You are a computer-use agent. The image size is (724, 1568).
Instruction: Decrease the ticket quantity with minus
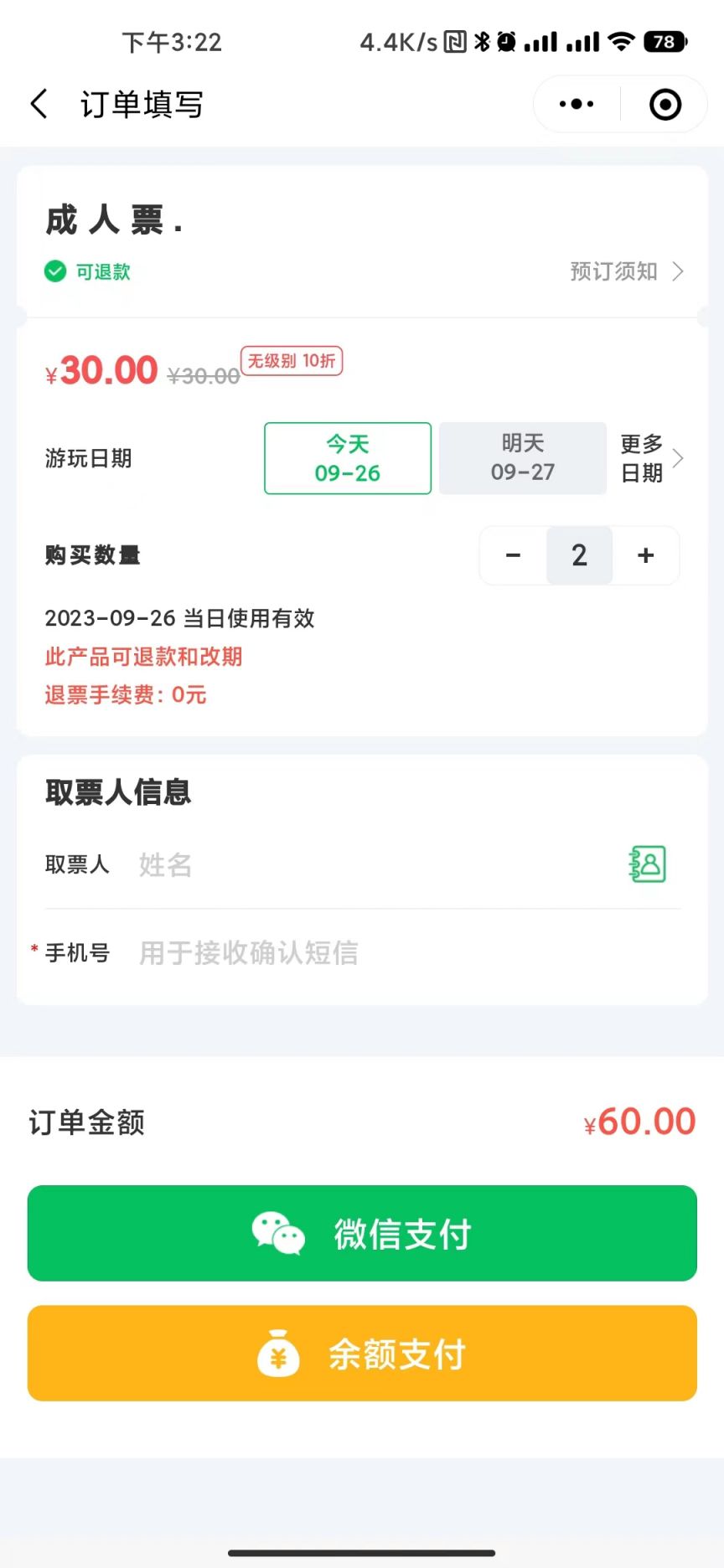coord(514,554)
